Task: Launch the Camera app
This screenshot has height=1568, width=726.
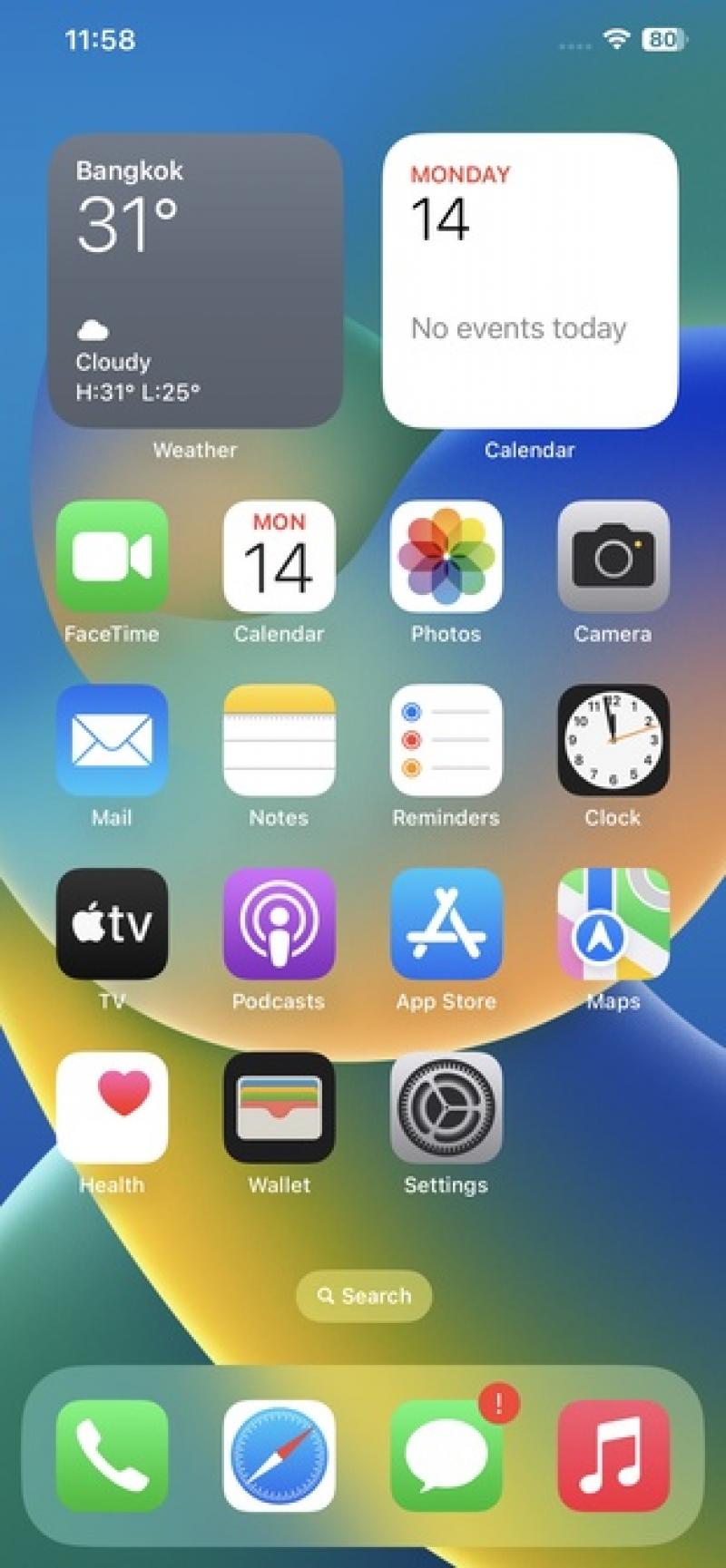Action: (x=613, y=556)
